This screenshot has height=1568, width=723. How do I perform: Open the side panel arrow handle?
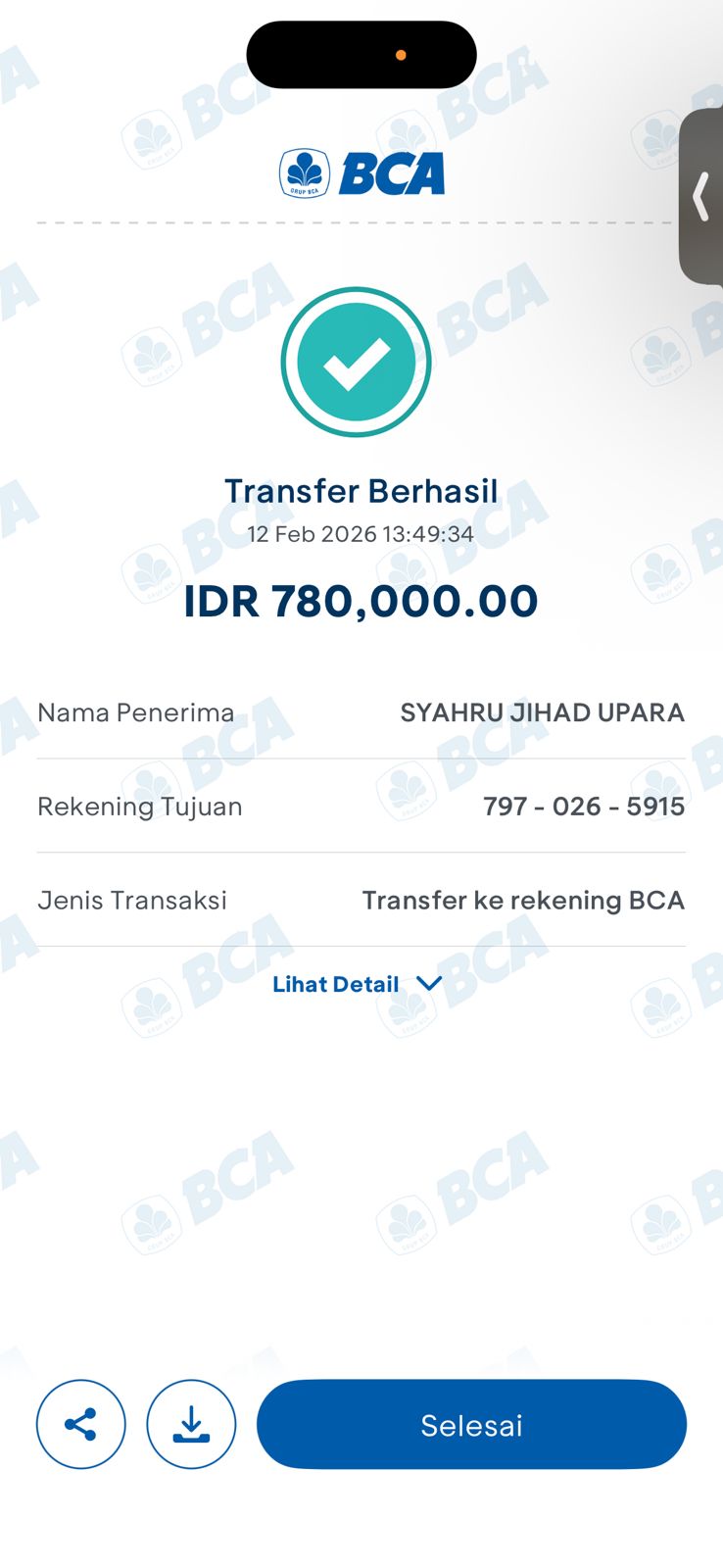[x=701, y=197]
